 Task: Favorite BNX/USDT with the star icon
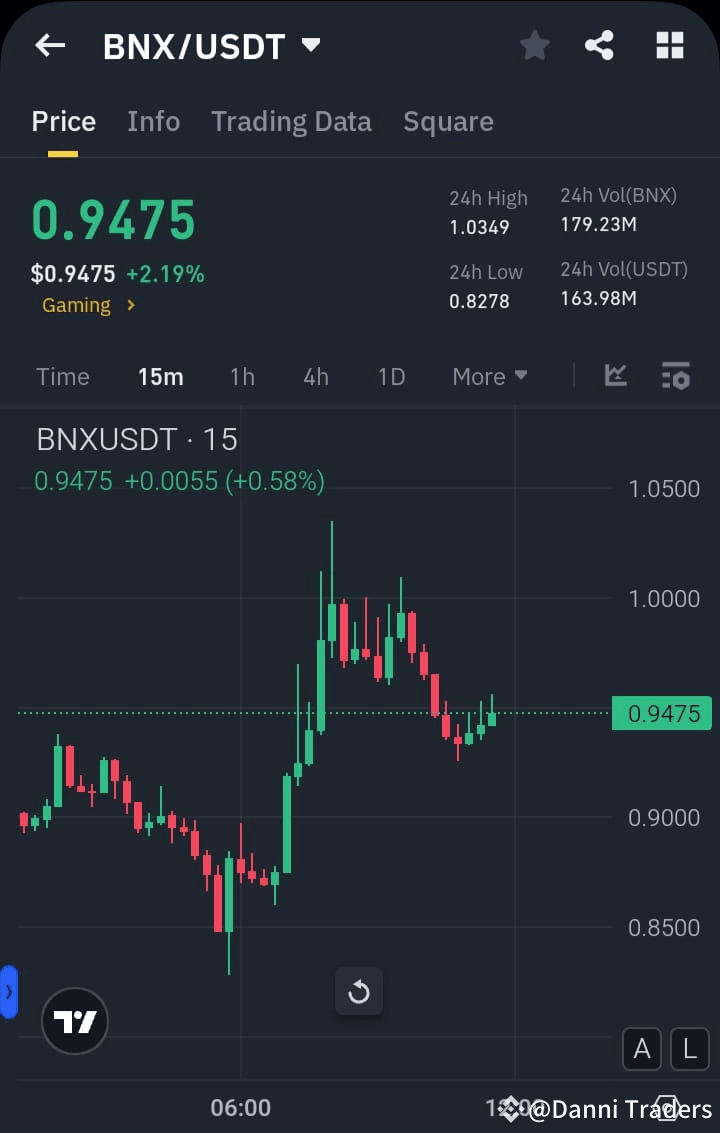click(x=534, y=44)
